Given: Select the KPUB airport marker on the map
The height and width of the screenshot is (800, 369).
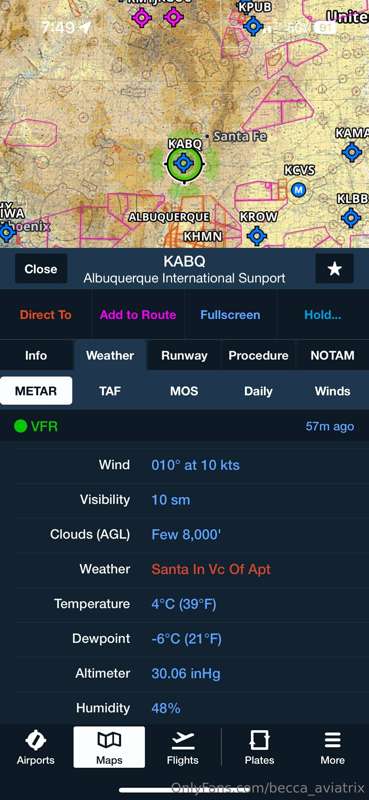Looking at the screenshot, I should pos(254,24).
